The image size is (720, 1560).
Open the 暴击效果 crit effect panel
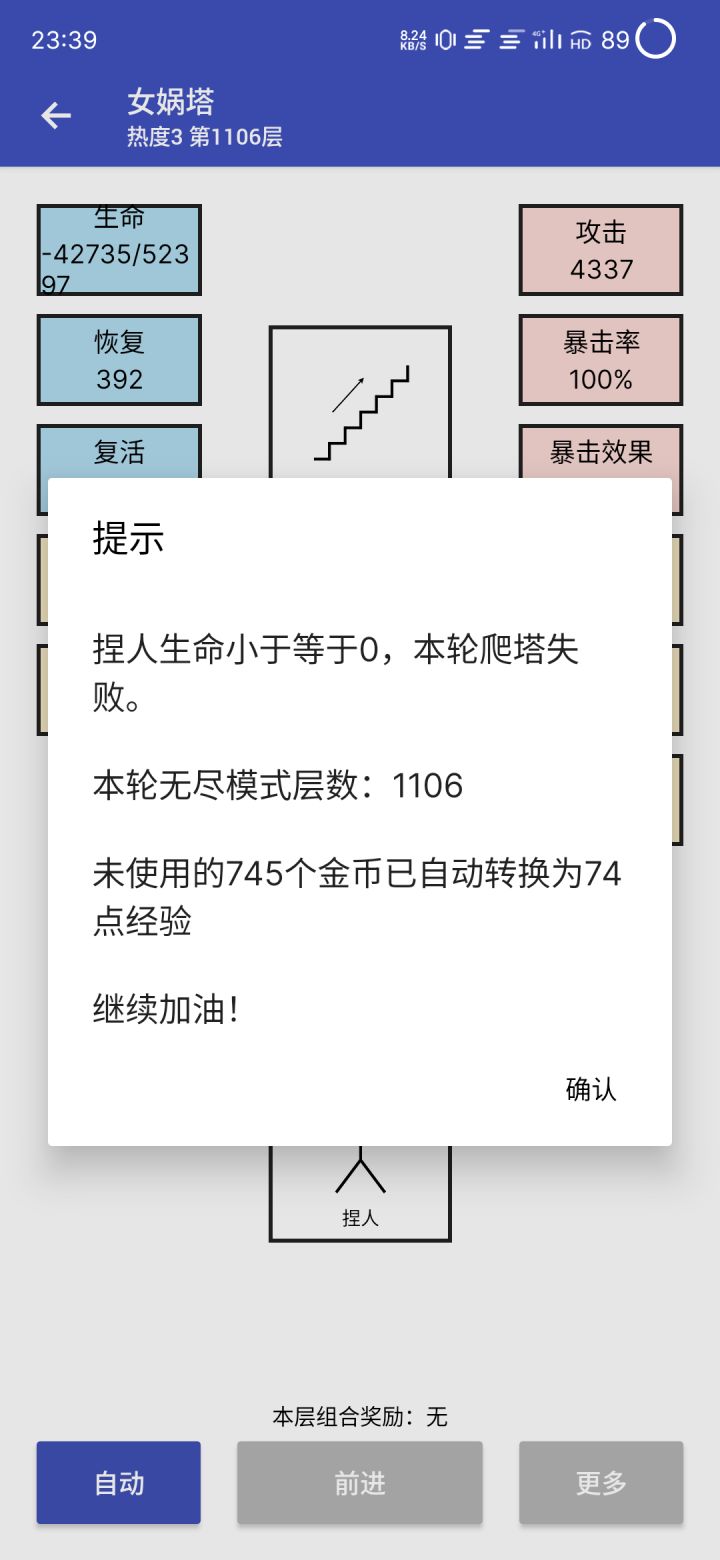pos(600,455)
